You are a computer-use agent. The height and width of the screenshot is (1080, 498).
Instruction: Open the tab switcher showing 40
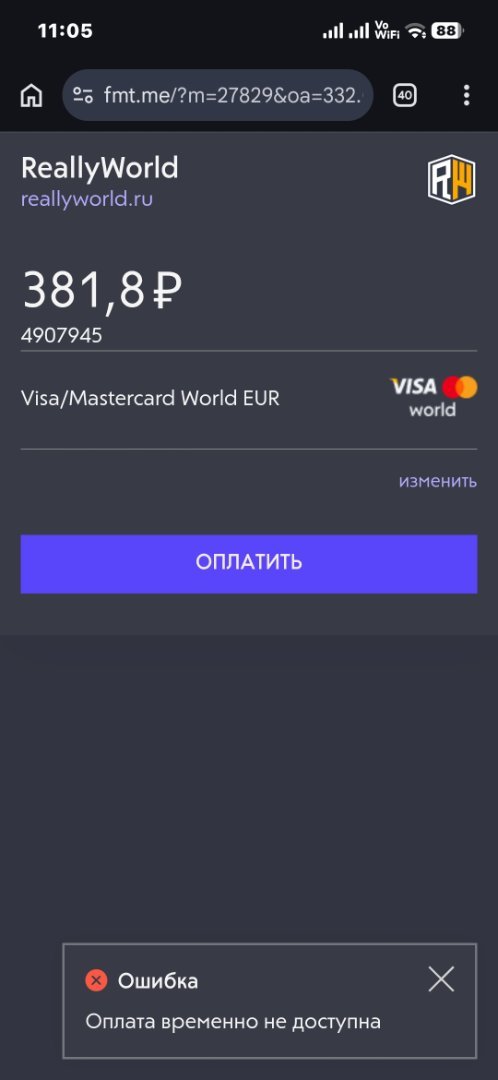point(404,96)
